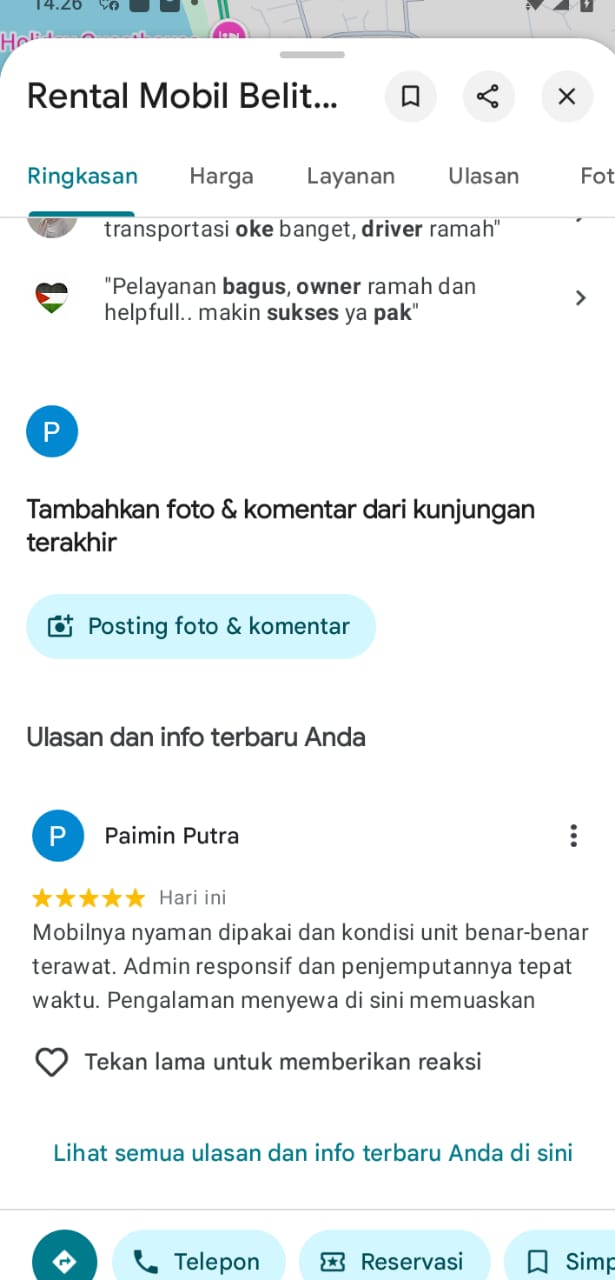Switch to the Harga tab

(x=221, y=177)
